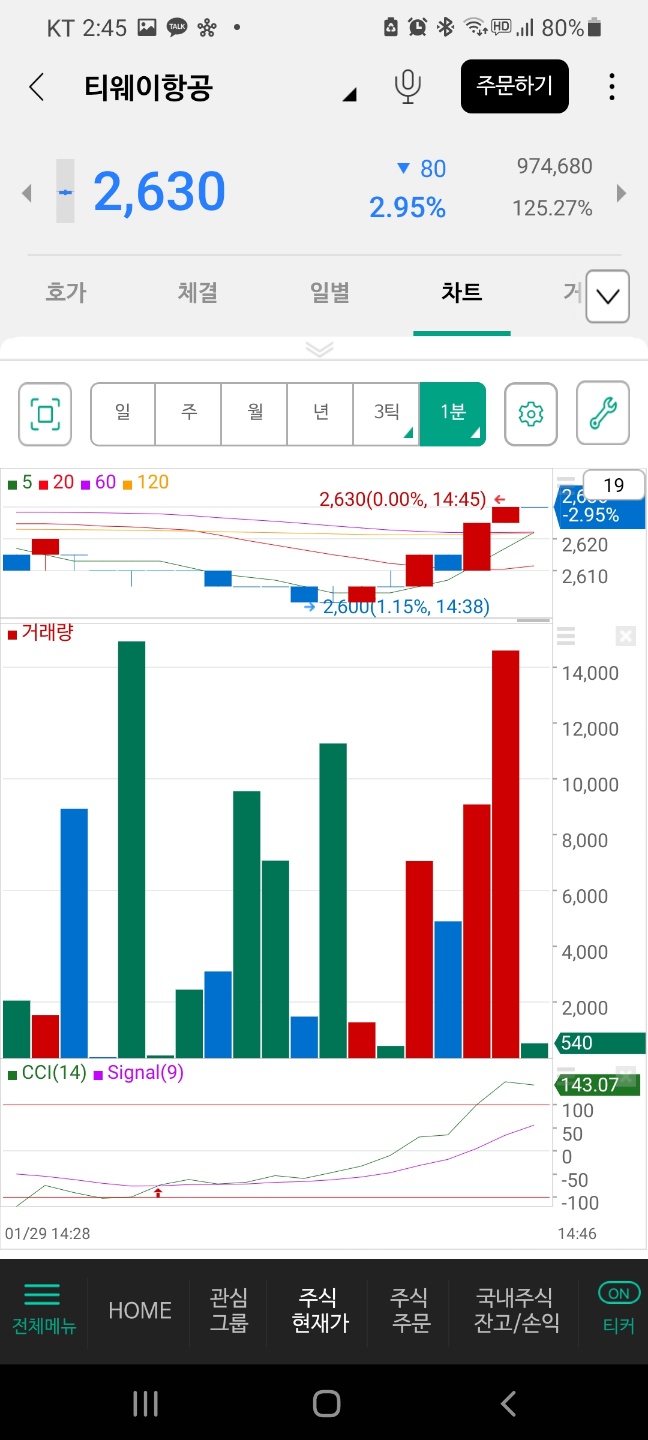This screenshot has height=1440, width=648.
Task: Open chart settings gear
Action: (531, 413)
